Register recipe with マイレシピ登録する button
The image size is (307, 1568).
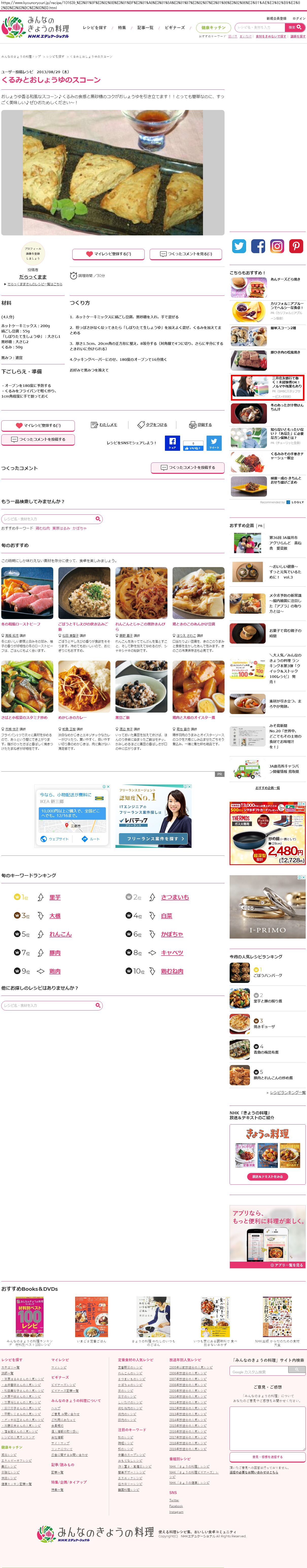point(108,254)
